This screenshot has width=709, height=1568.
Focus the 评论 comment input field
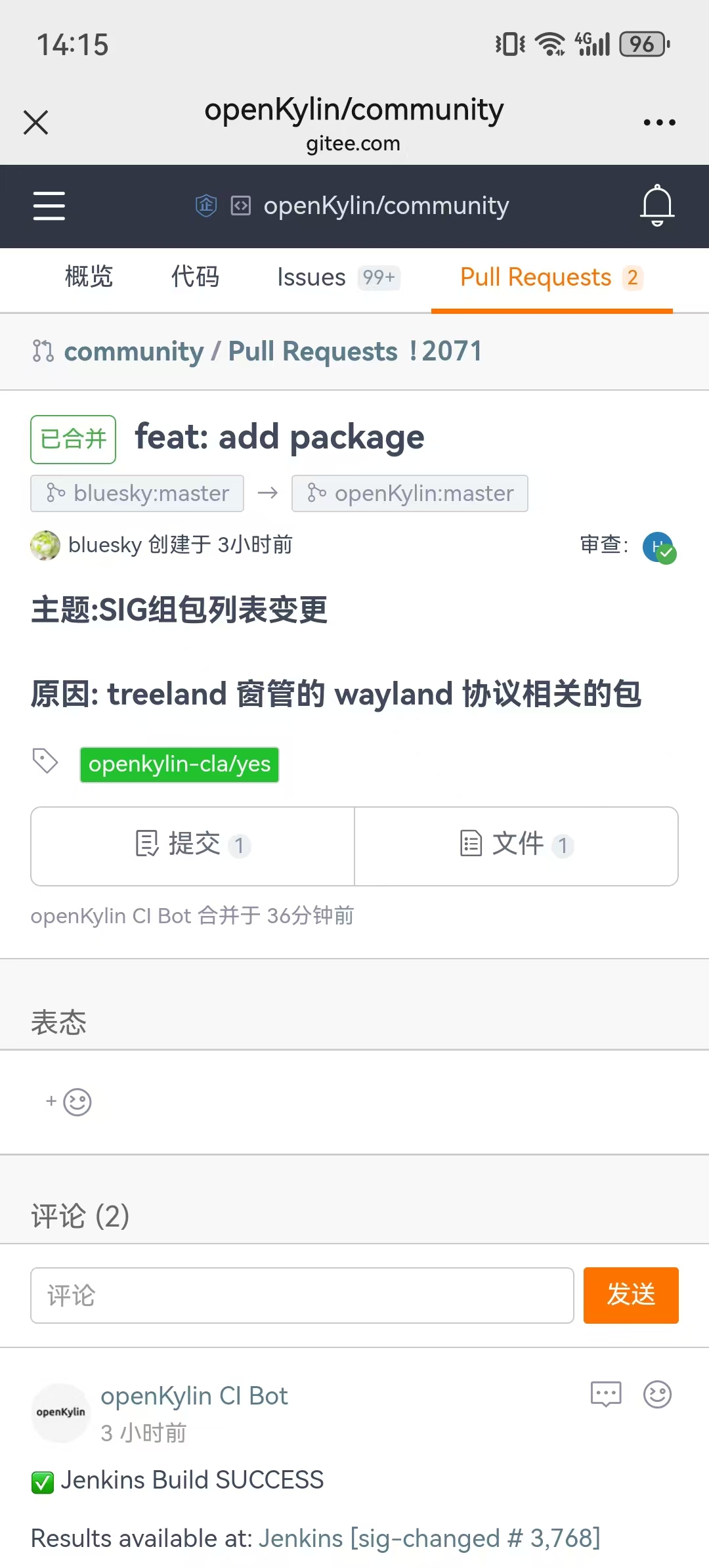(x=302, y=1295)
